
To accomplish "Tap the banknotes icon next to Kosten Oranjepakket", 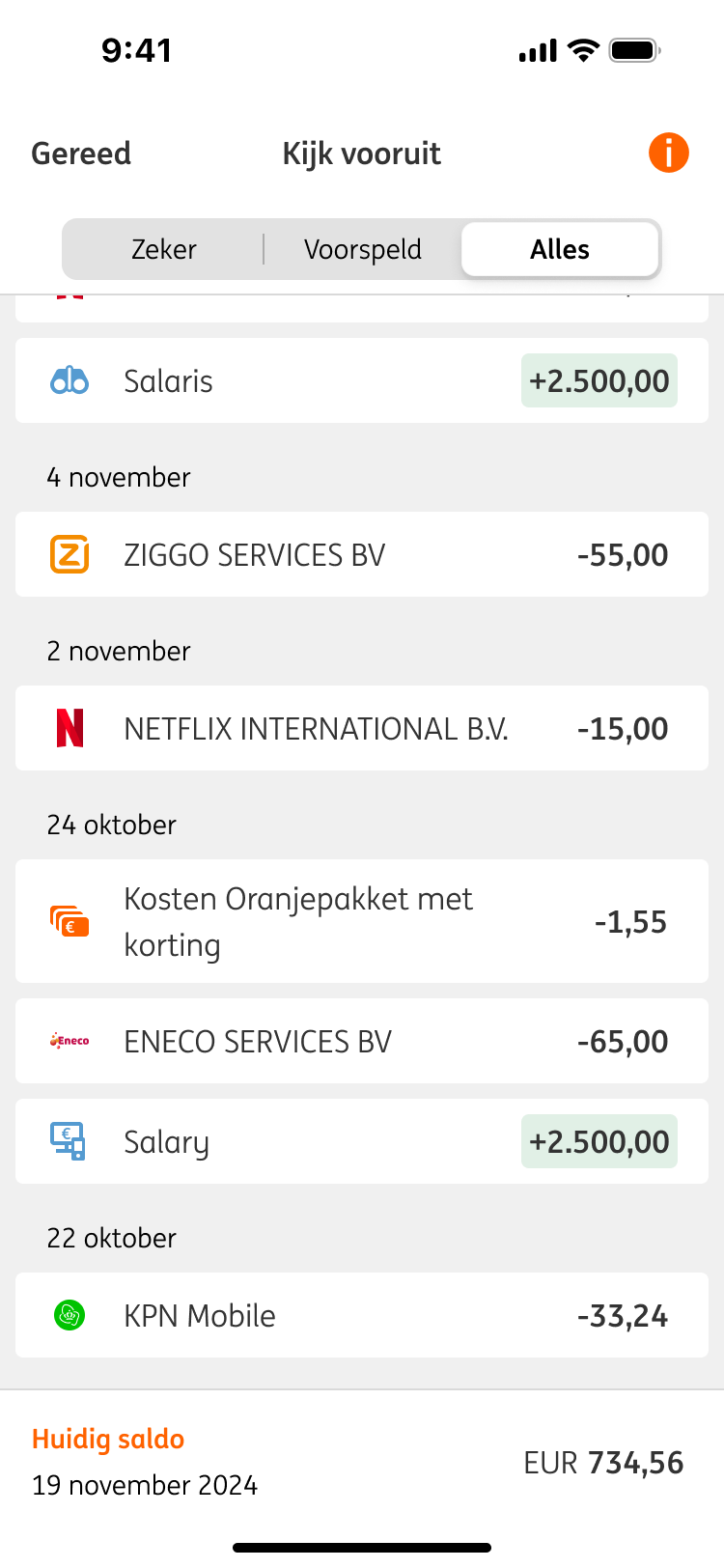I will pyautogui.click(x=69, y=921).
